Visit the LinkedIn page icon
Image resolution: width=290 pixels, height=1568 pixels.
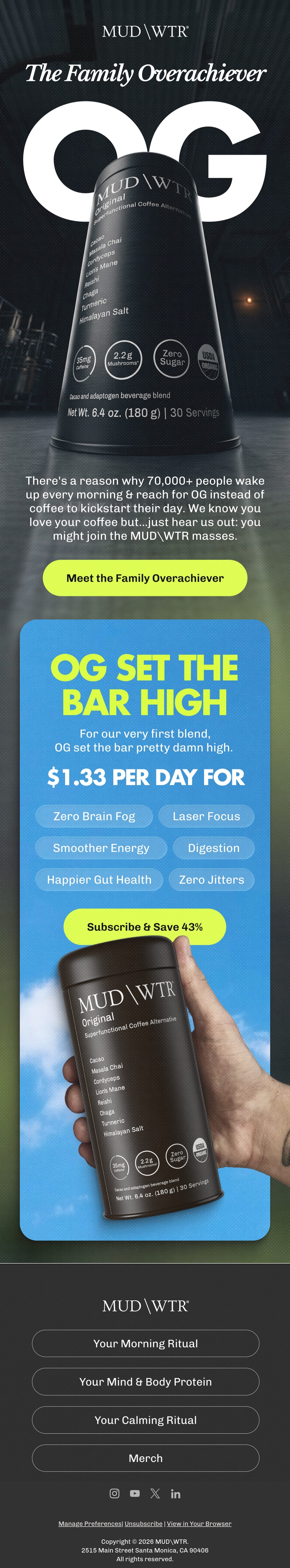pyautogui.click(x=176, y=1493)
